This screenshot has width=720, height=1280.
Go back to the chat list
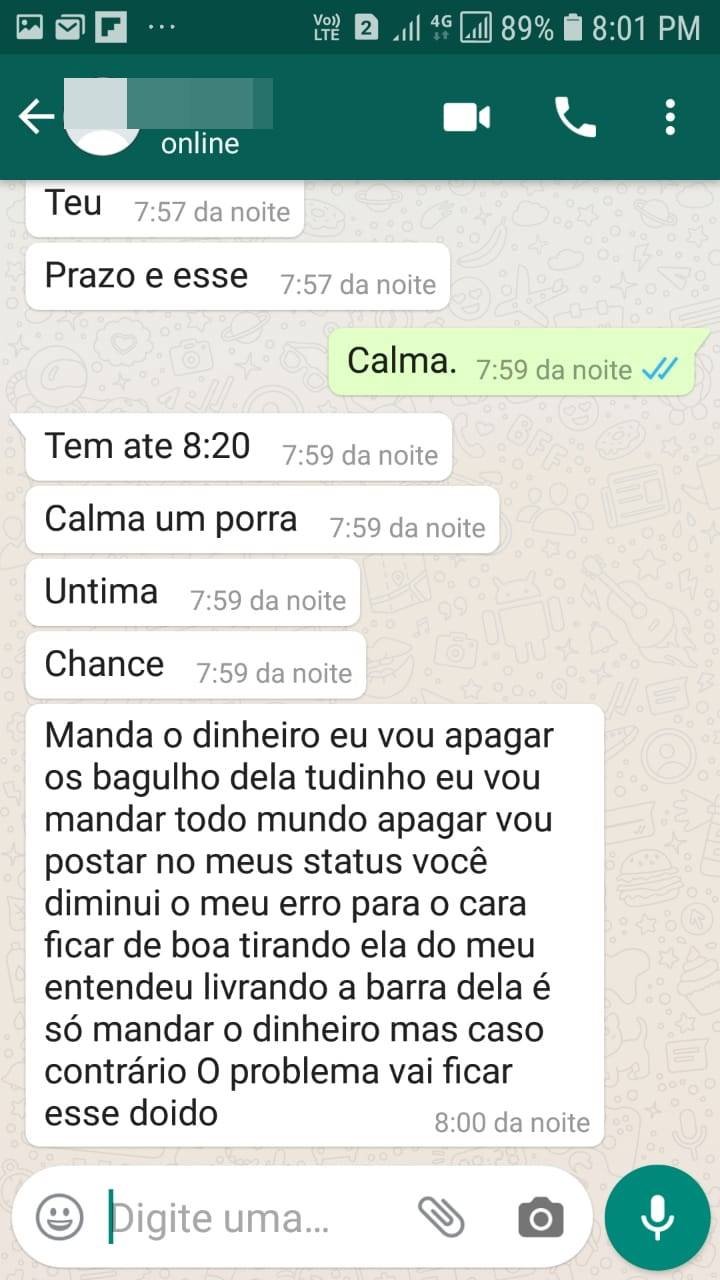[36, 117]
